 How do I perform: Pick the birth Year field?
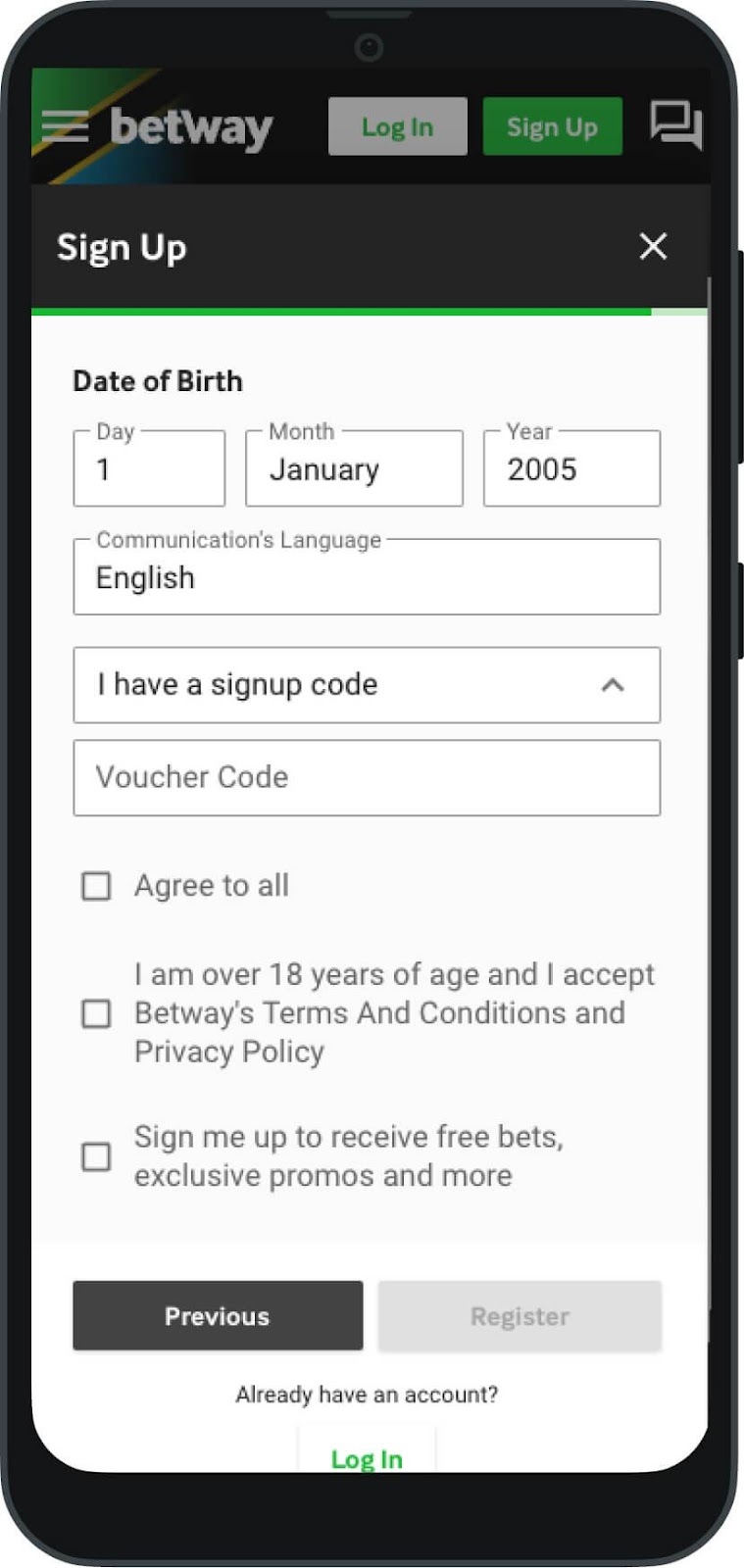571,469
